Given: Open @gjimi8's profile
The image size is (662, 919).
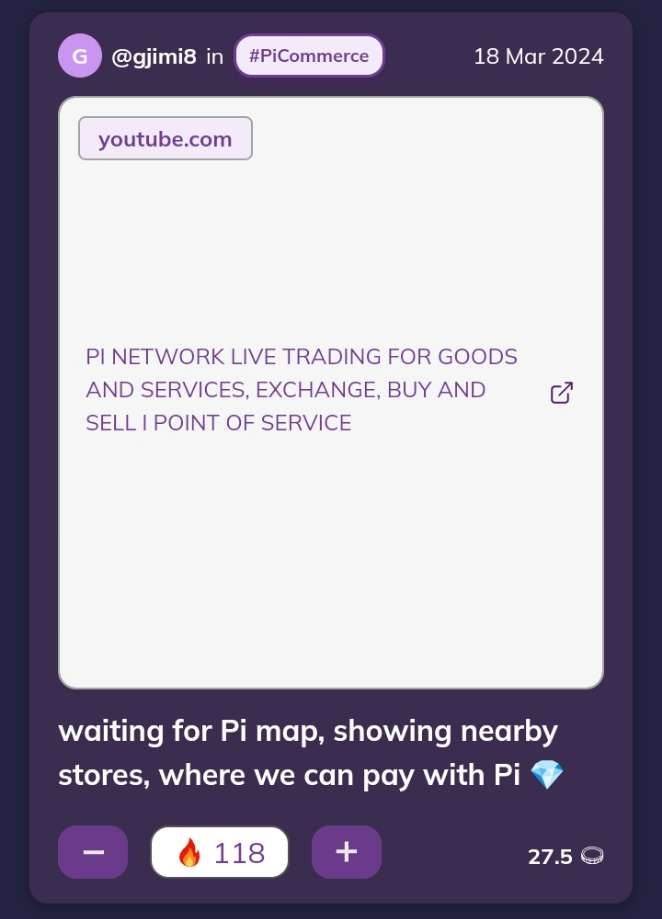Looking at the screenshot, I should coord(153,56).
